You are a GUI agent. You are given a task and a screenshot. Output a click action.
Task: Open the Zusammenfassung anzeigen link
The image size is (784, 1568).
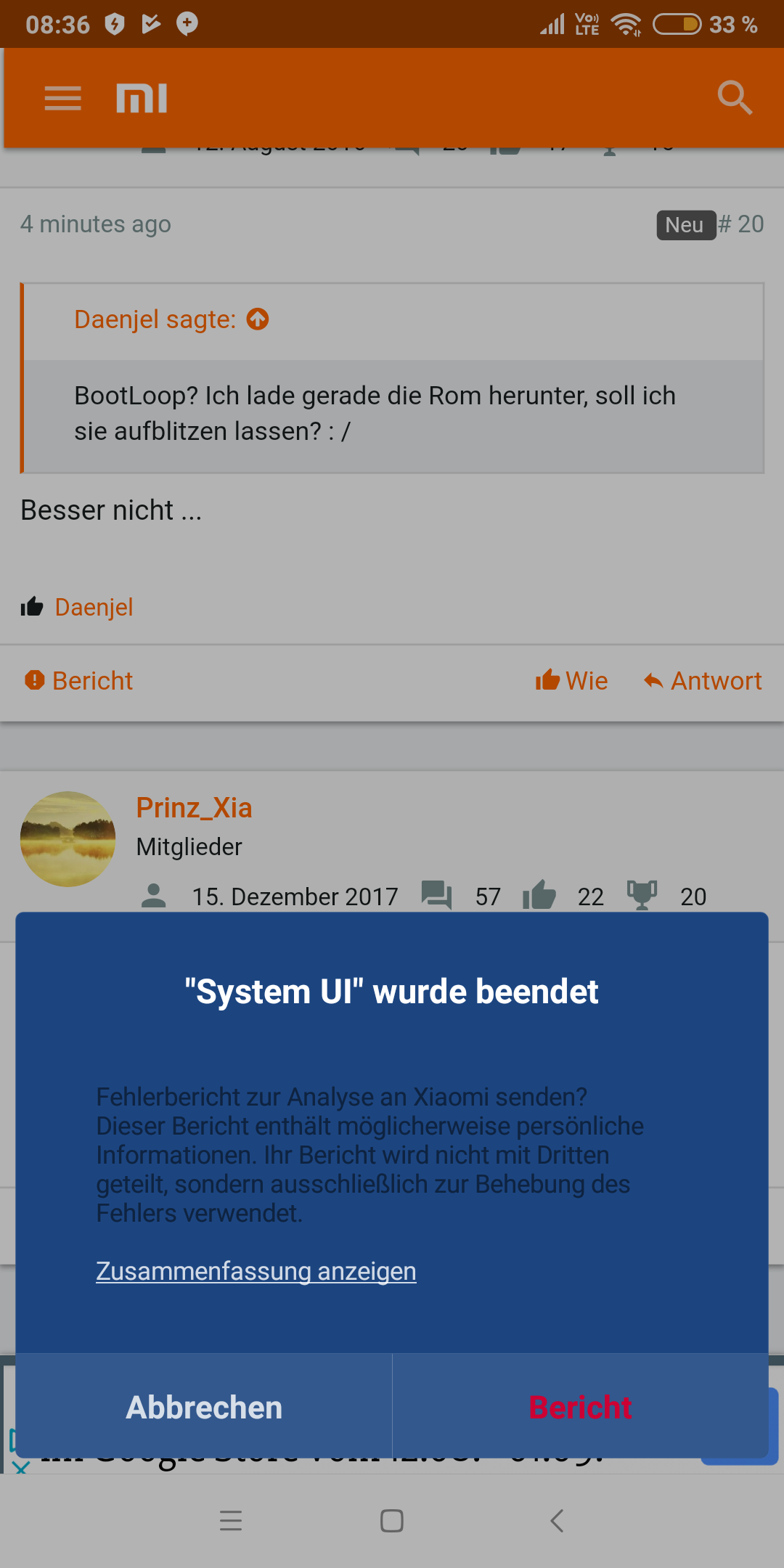pos(256,1271)
